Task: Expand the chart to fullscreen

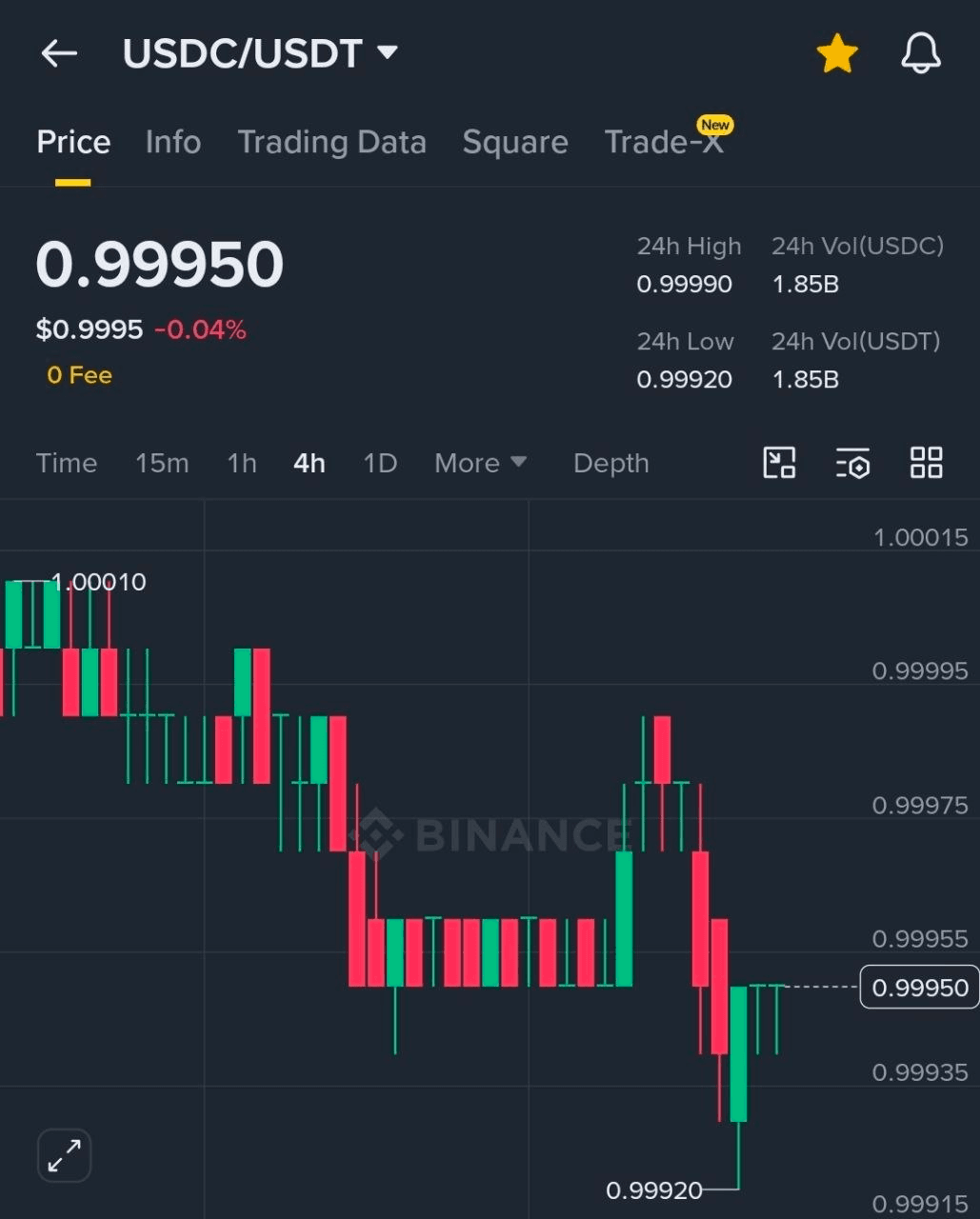Action: point(64,1155)
